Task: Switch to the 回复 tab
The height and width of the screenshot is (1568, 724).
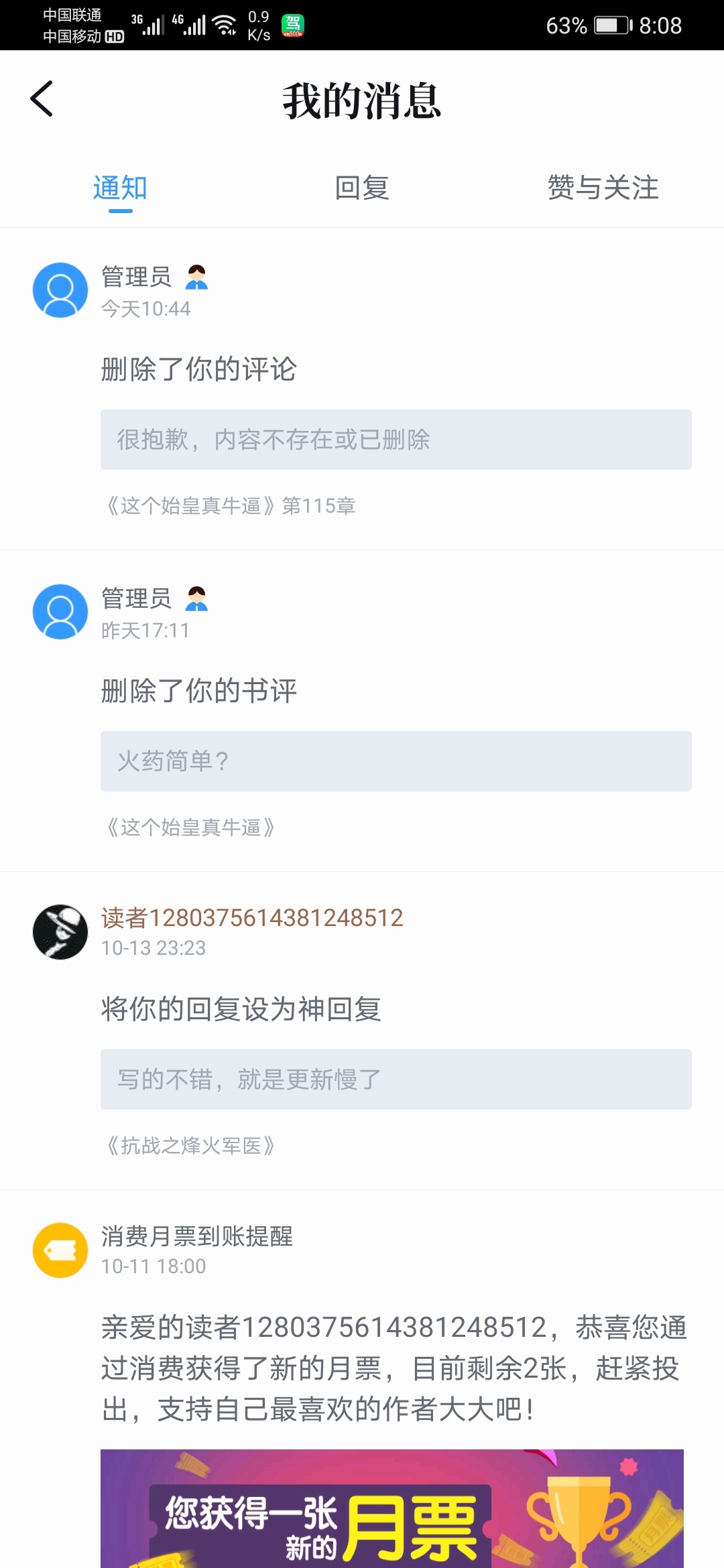Action: 361,188
